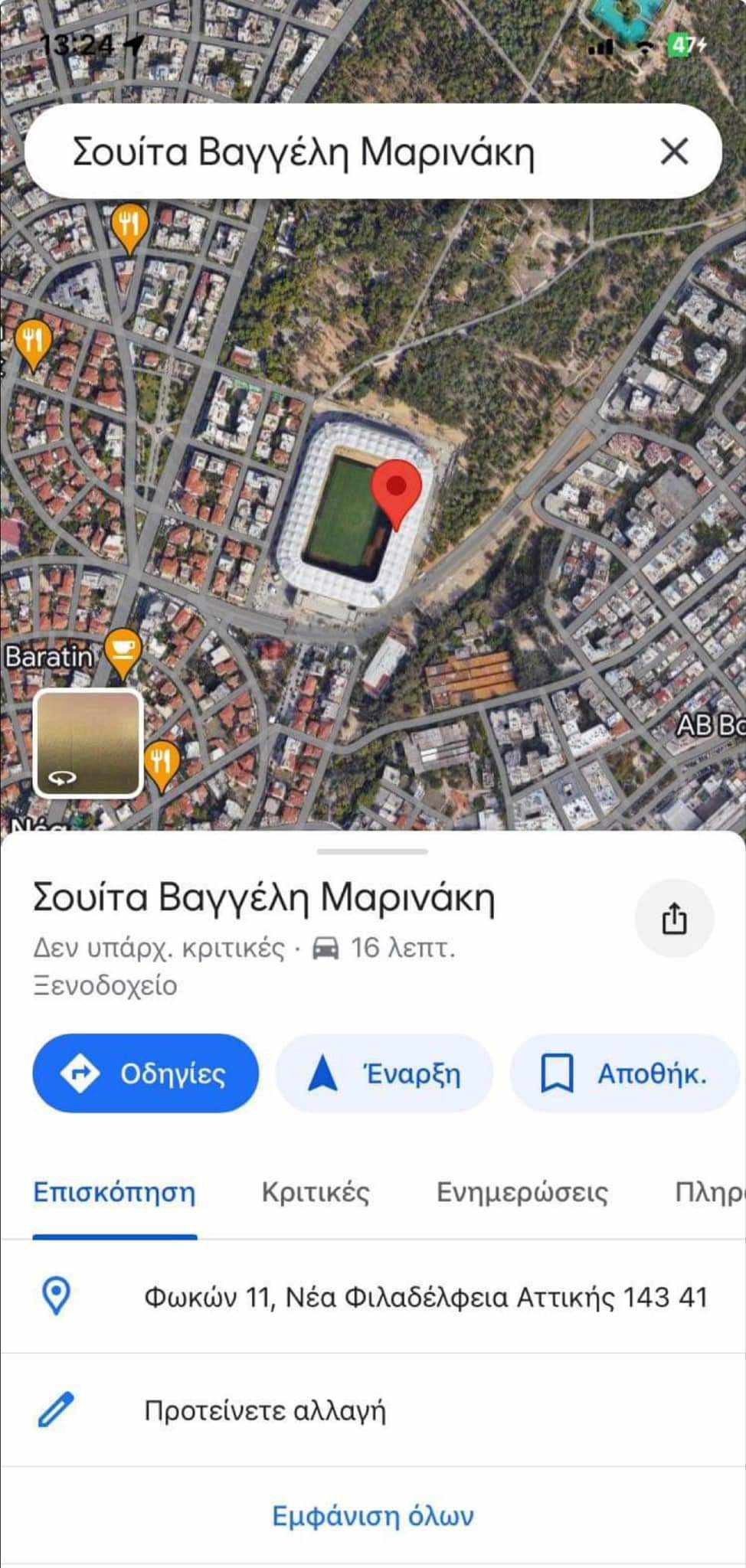746x1568 pixels.
Task: Tap the search field showing Σουίτα Βαγγέλη Μαρινάκη
Action: [322, 152]
